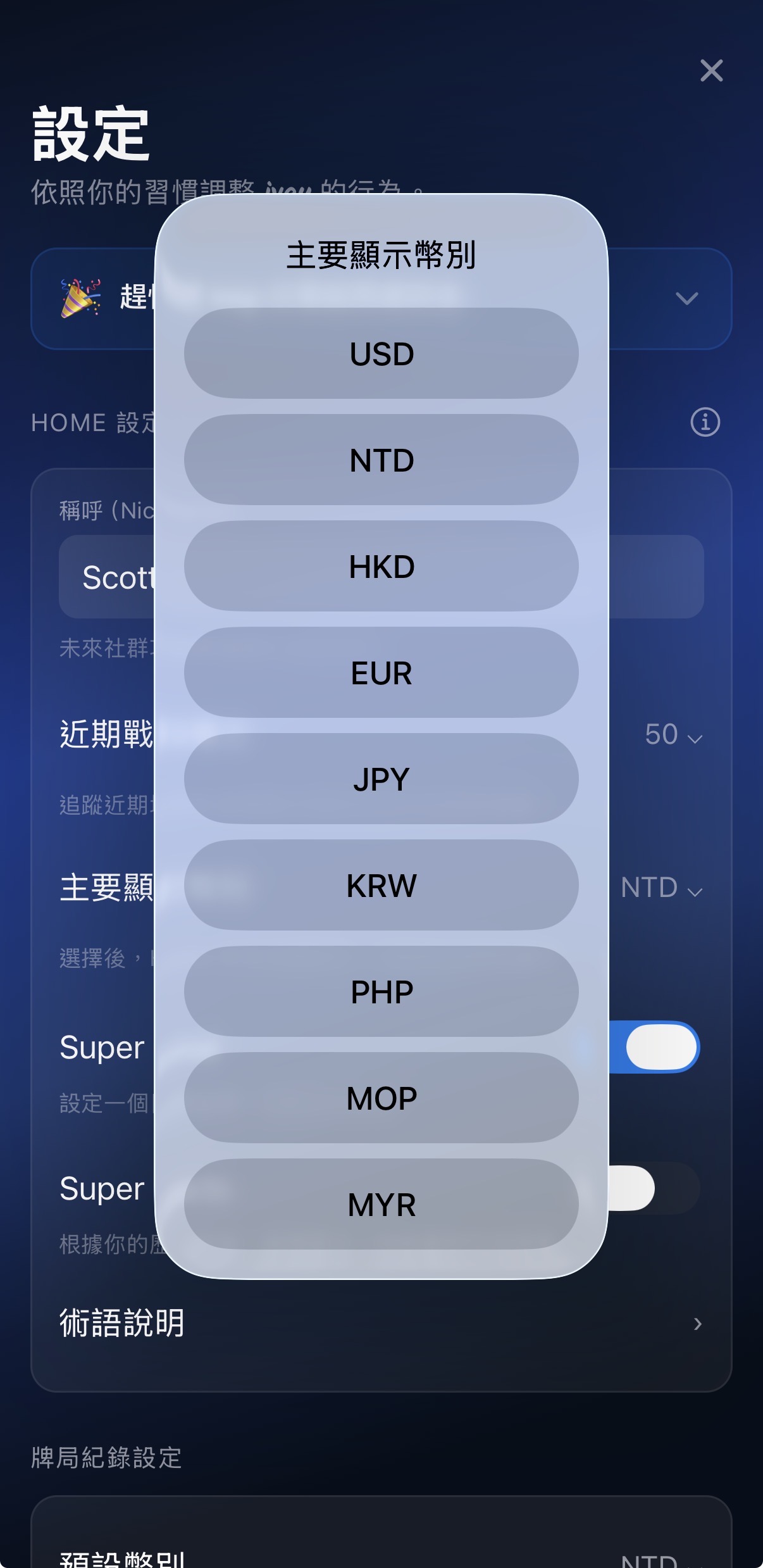Open the 術語說明 glossary page
This screenshot has width=763, height=1568.
point(380,1325)
